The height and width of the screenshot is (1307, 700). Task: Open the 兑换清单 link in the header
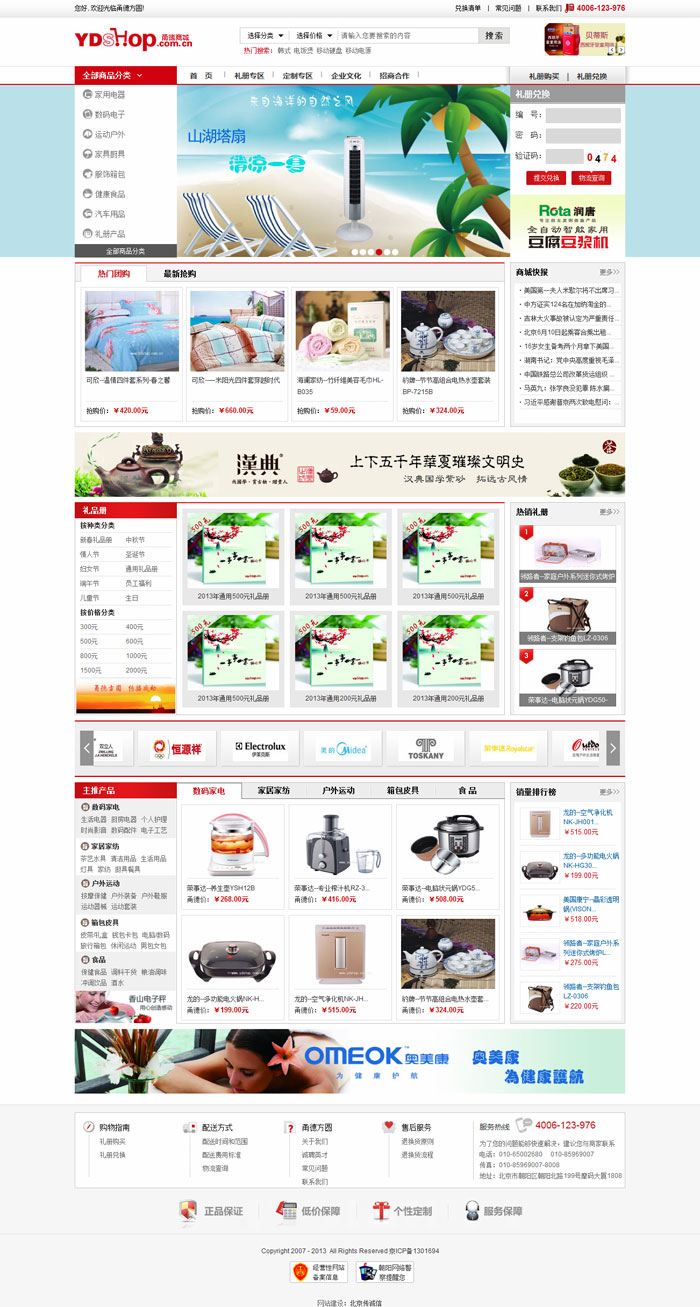coord(467,7)
